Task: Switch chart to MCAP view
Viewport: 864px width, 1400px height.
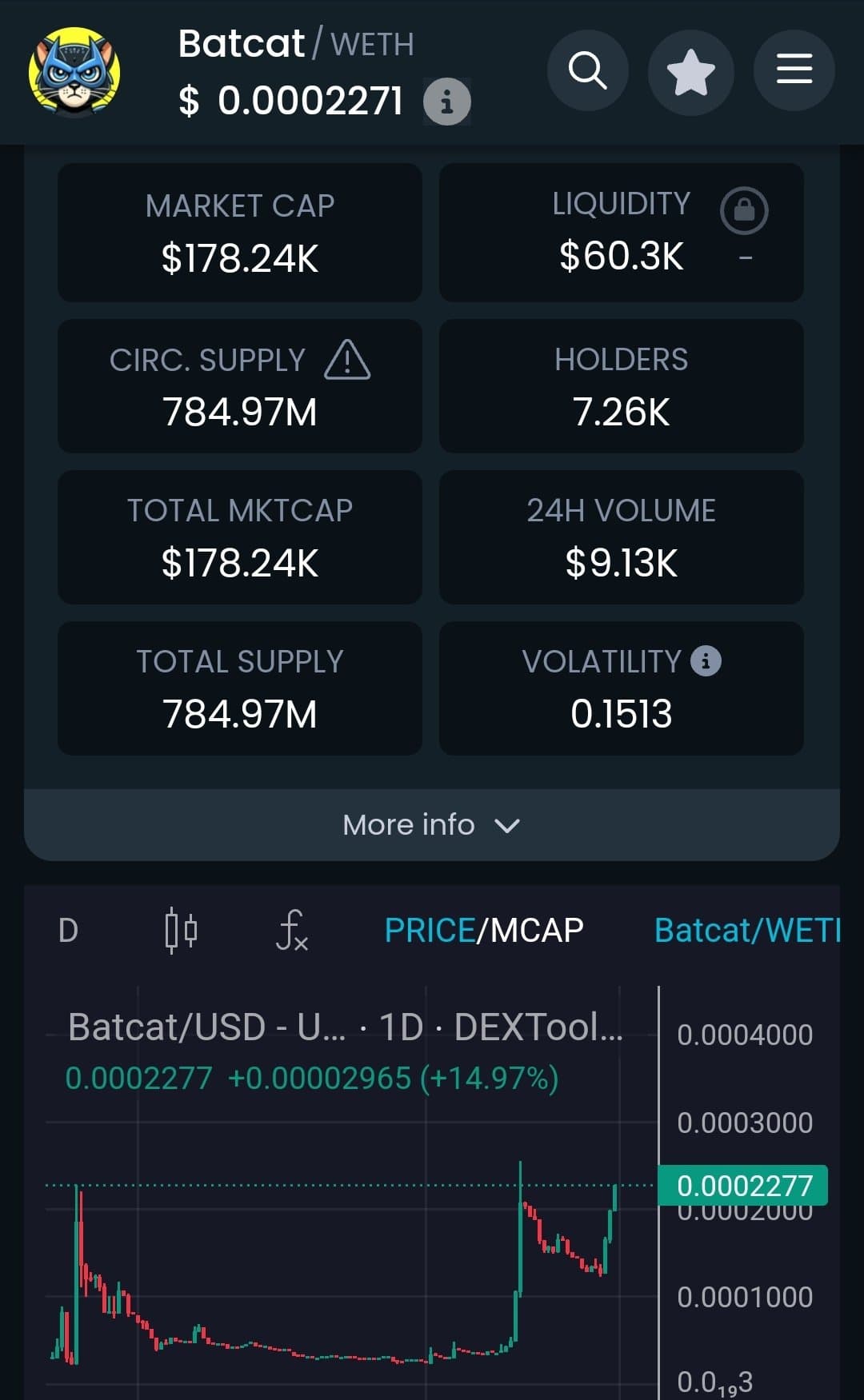Action: (538, 930)
